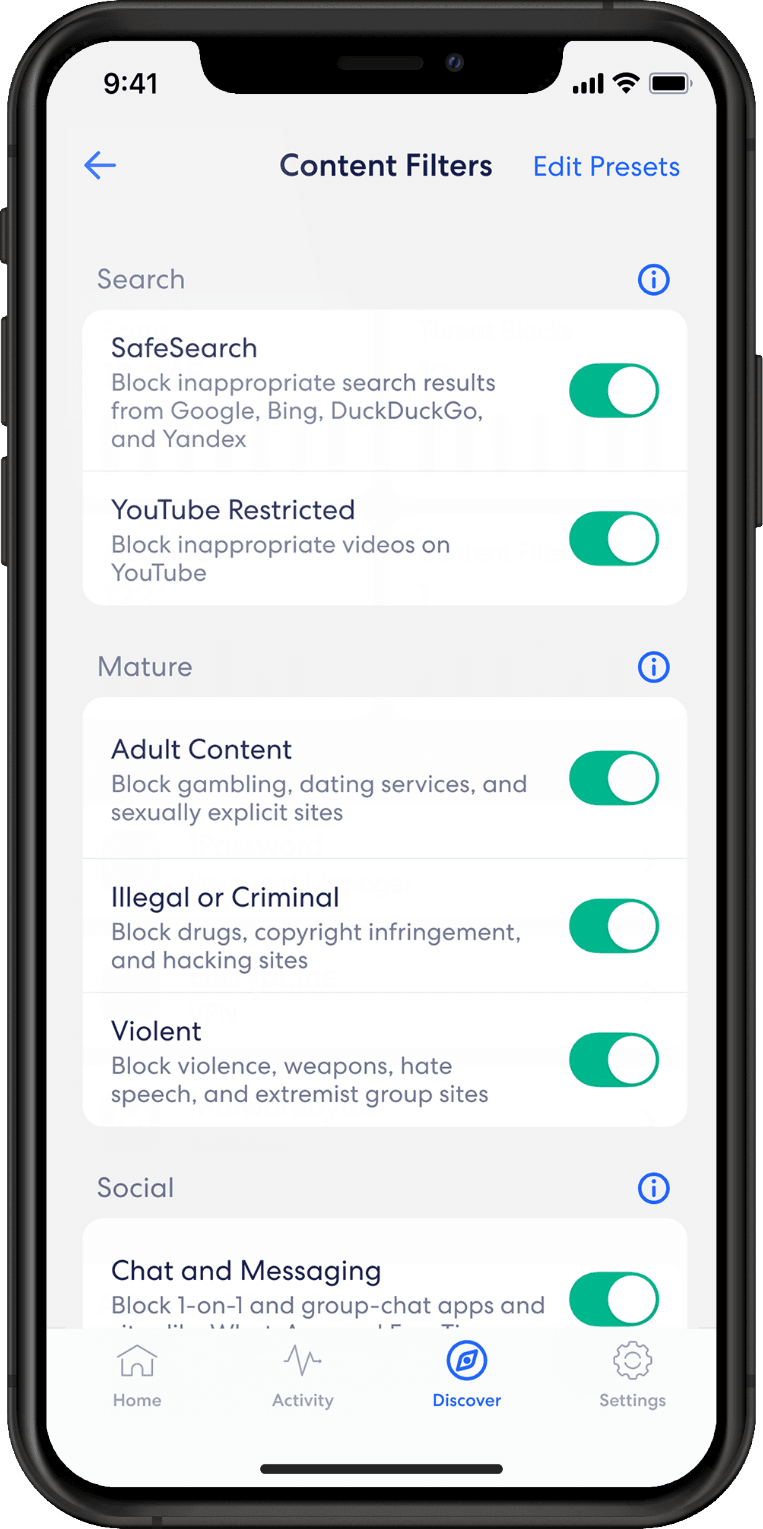Image resolution: width=763 pixels, height=1529 pixels.
Task: Turn off Chat and Messaging blocking
Action: (x=613, y=1298)
